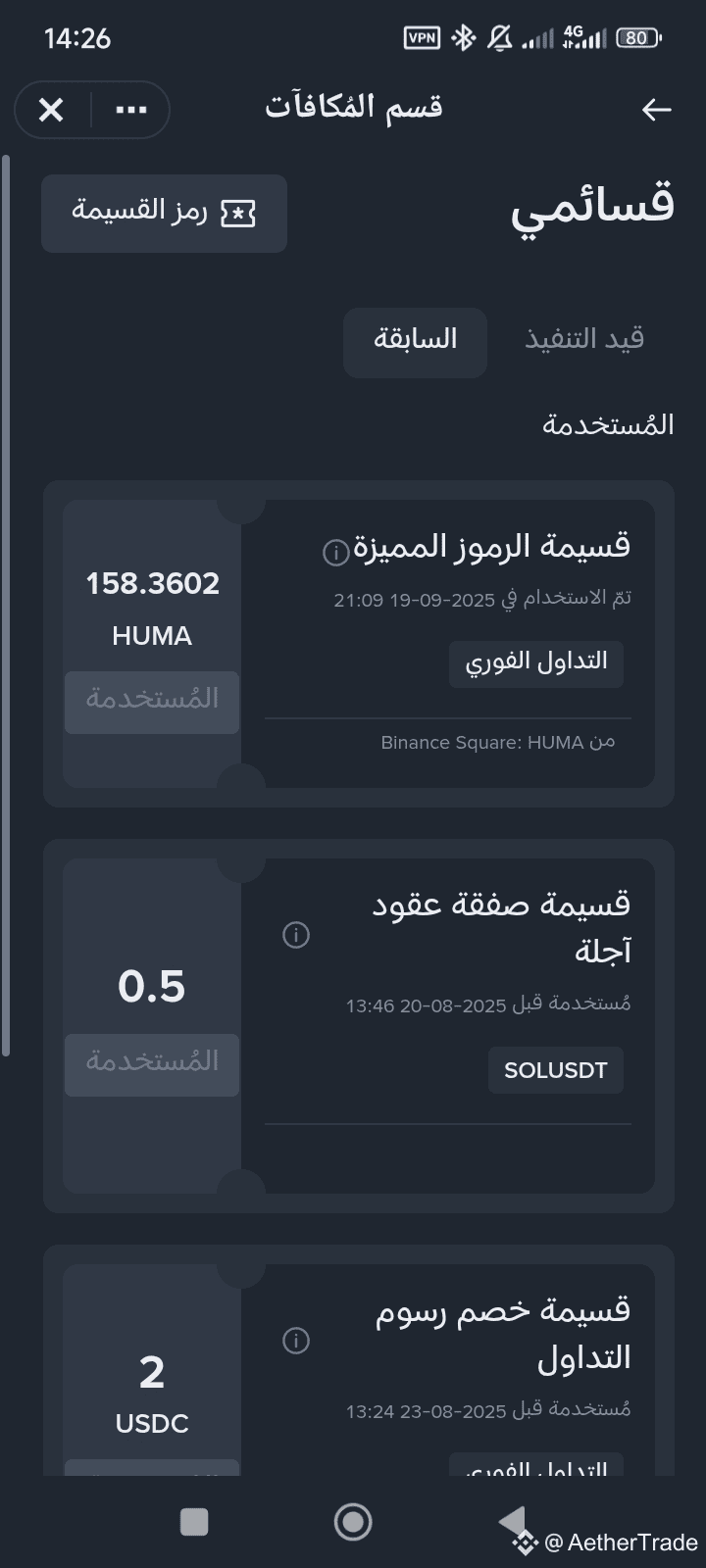Open info icon for قسيمة الرموز المميزة
This screenshot has height=1568, width=706.
[x=336, y=553]
